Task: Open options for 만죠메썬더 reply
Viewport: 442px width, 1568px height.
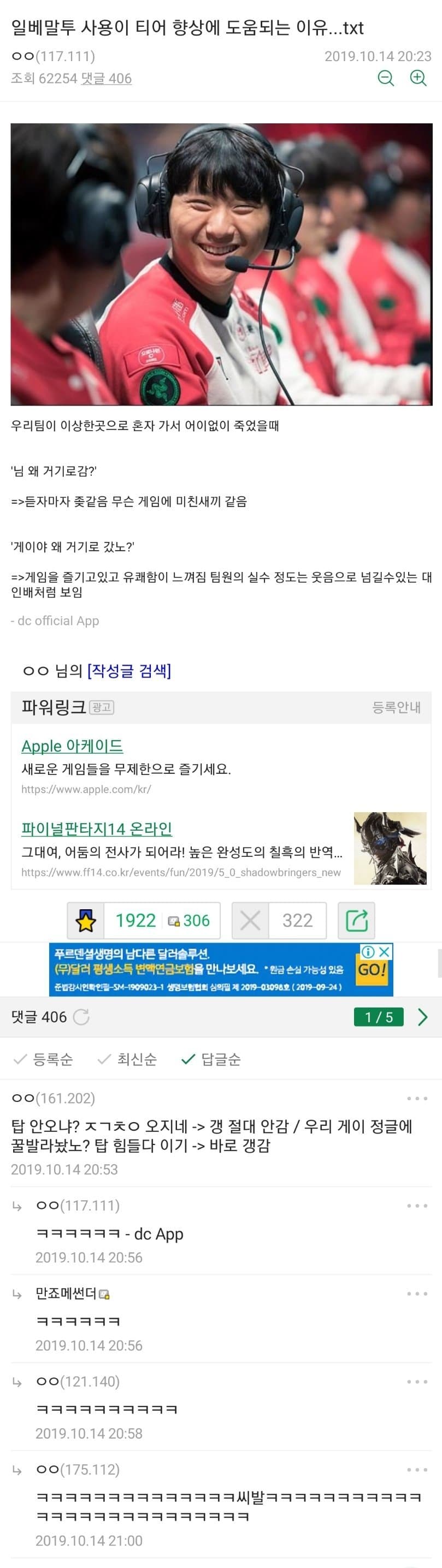Action: point(417,1293)
